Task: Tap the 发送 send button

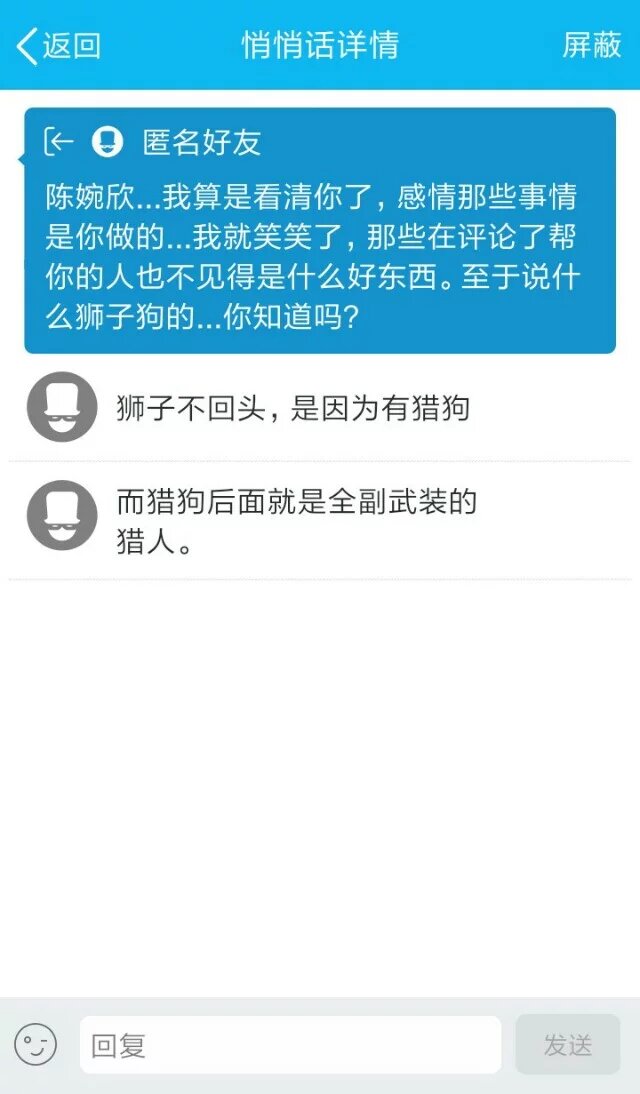Action: [567, 1045]
